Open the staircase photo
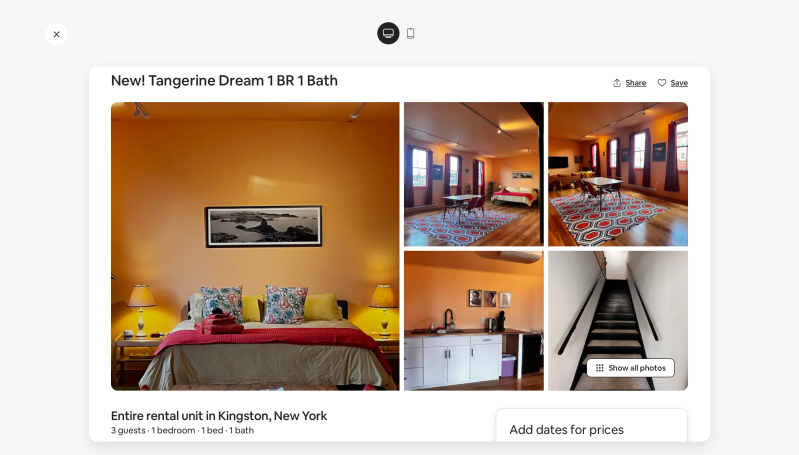The height and width of the screenshot is (455, 799). [617, 300]
